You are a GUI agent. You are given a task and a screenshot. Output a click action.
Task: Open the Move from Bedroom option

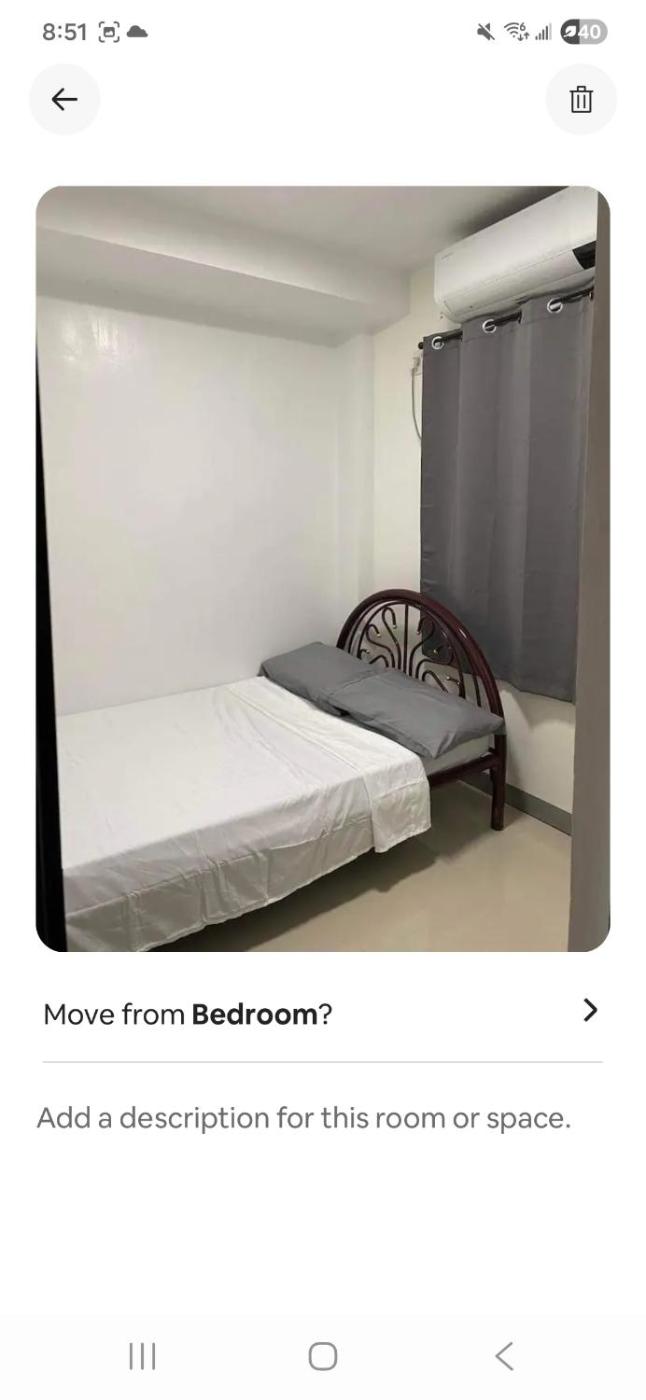point(322,1013)
